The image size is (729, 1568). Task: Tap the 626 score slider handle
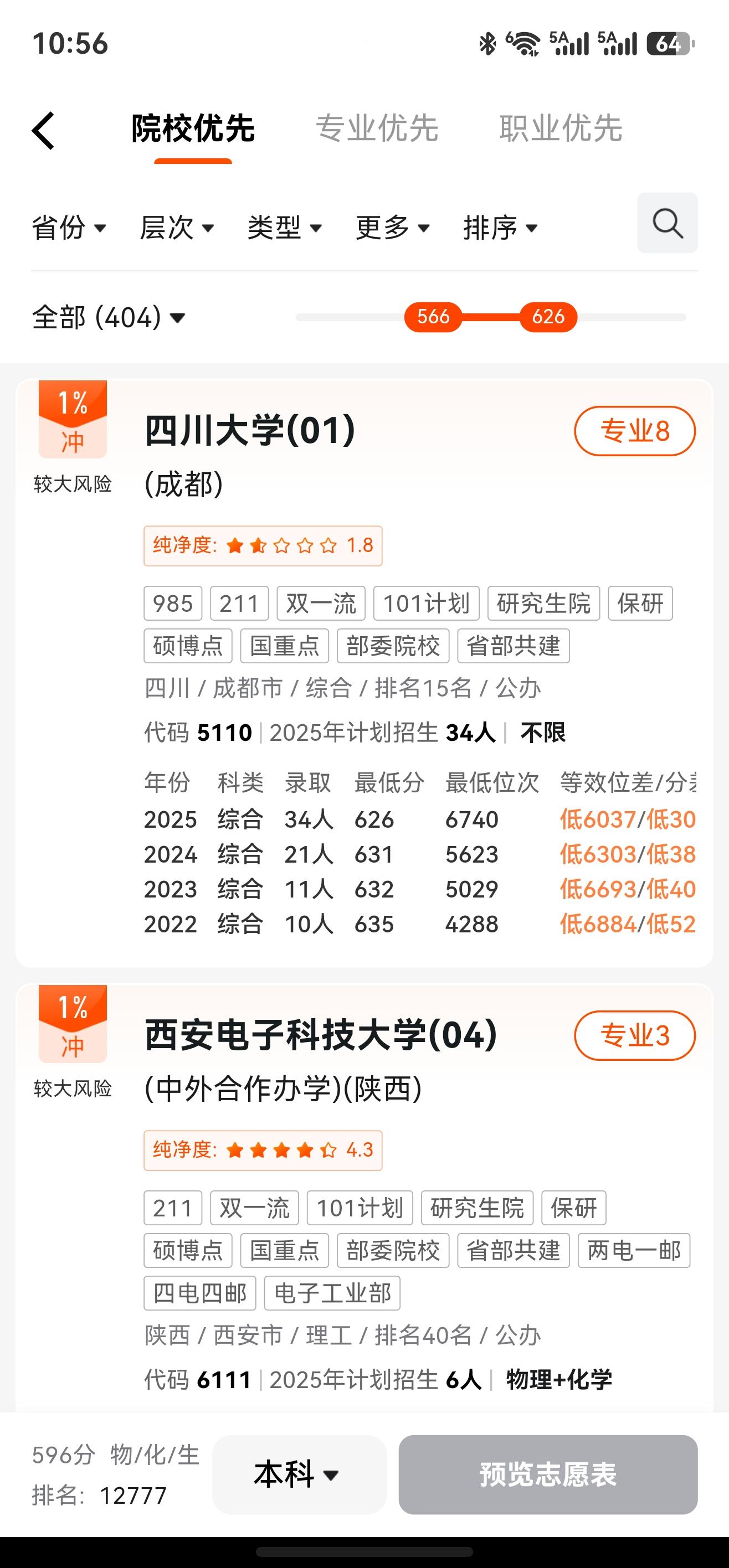[548, 317]
